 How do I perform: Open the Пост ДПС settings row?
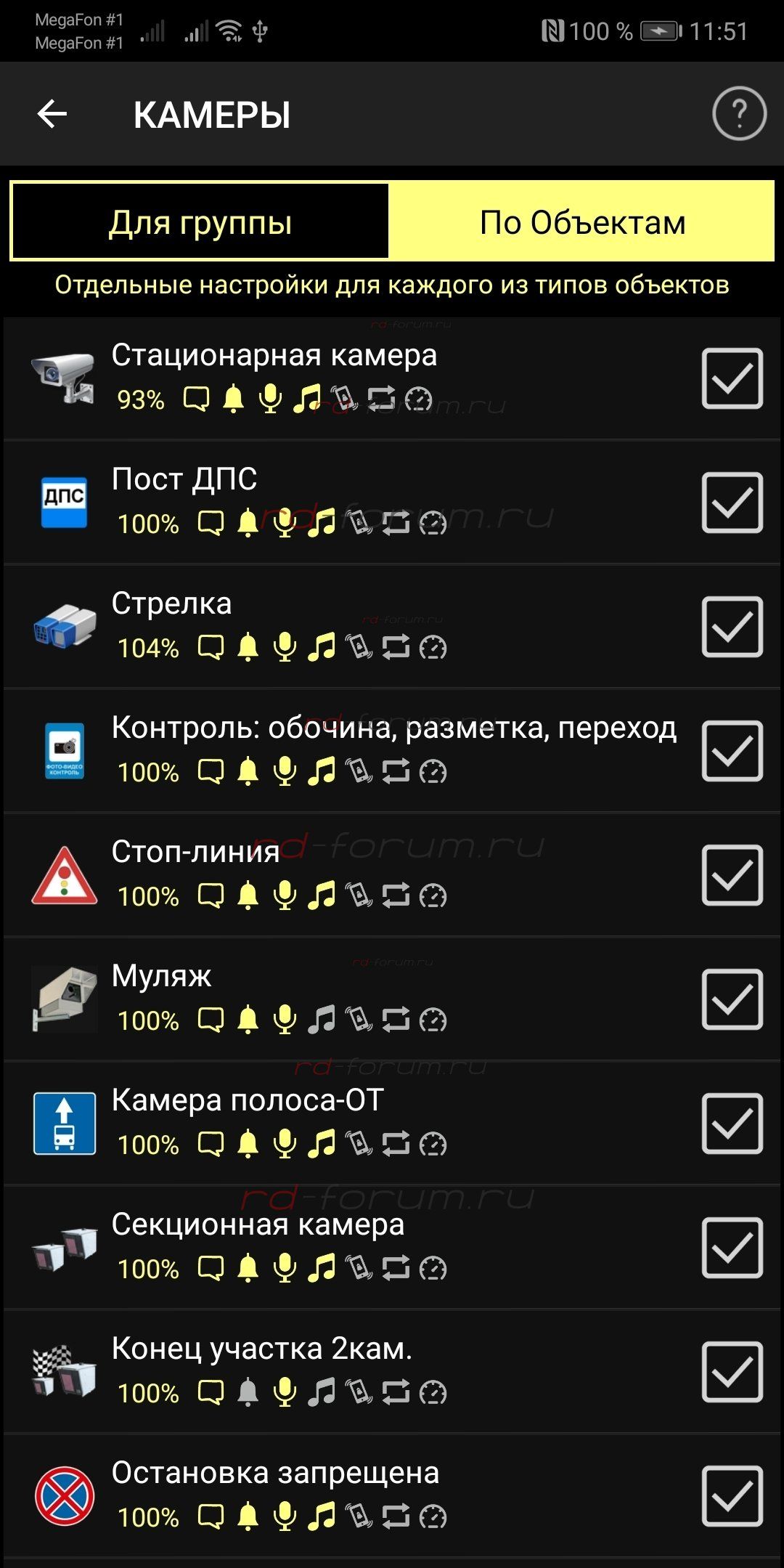point(184,480)
